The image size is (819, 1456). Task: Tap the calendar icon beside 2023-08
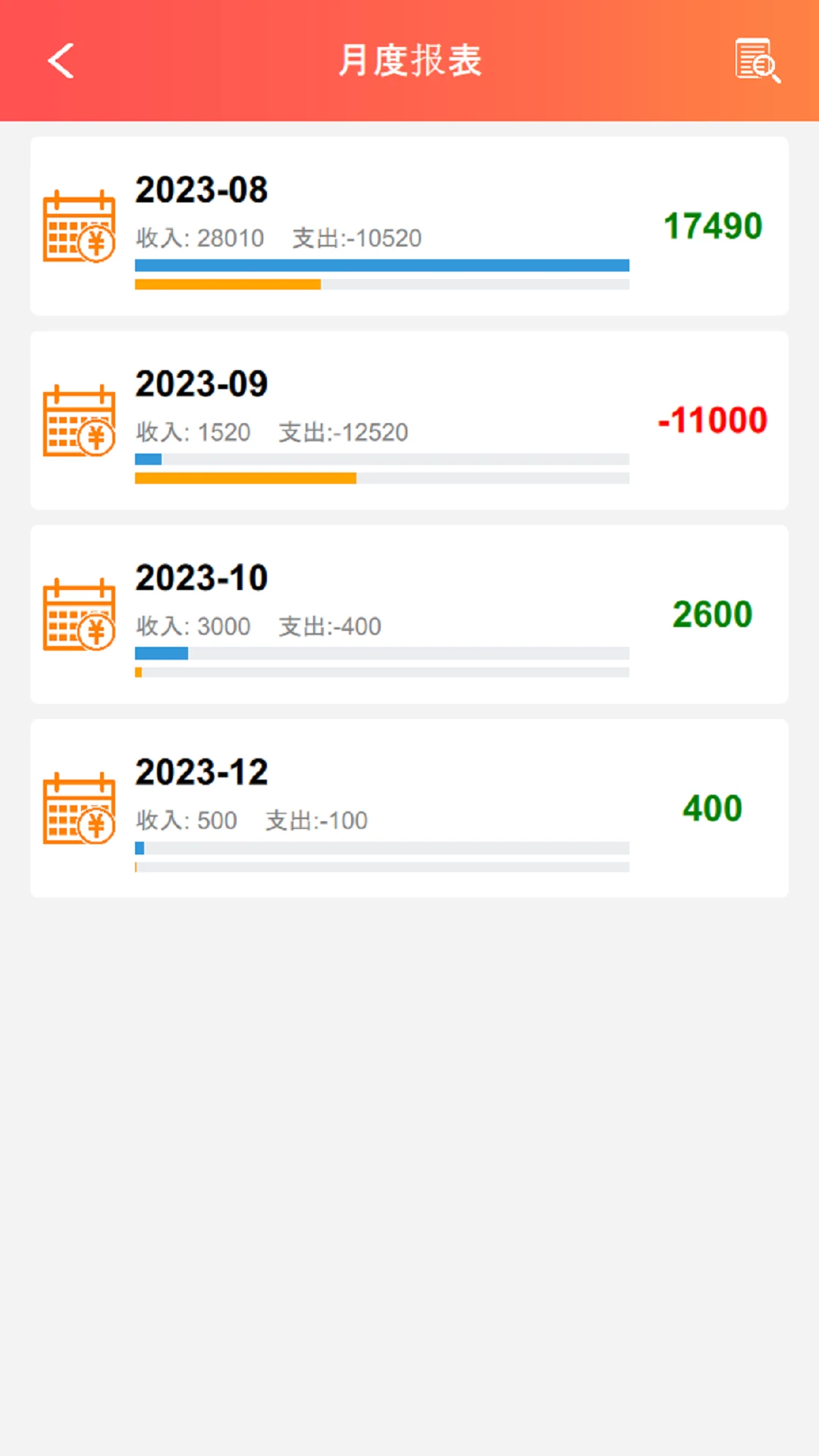[78, 225]
